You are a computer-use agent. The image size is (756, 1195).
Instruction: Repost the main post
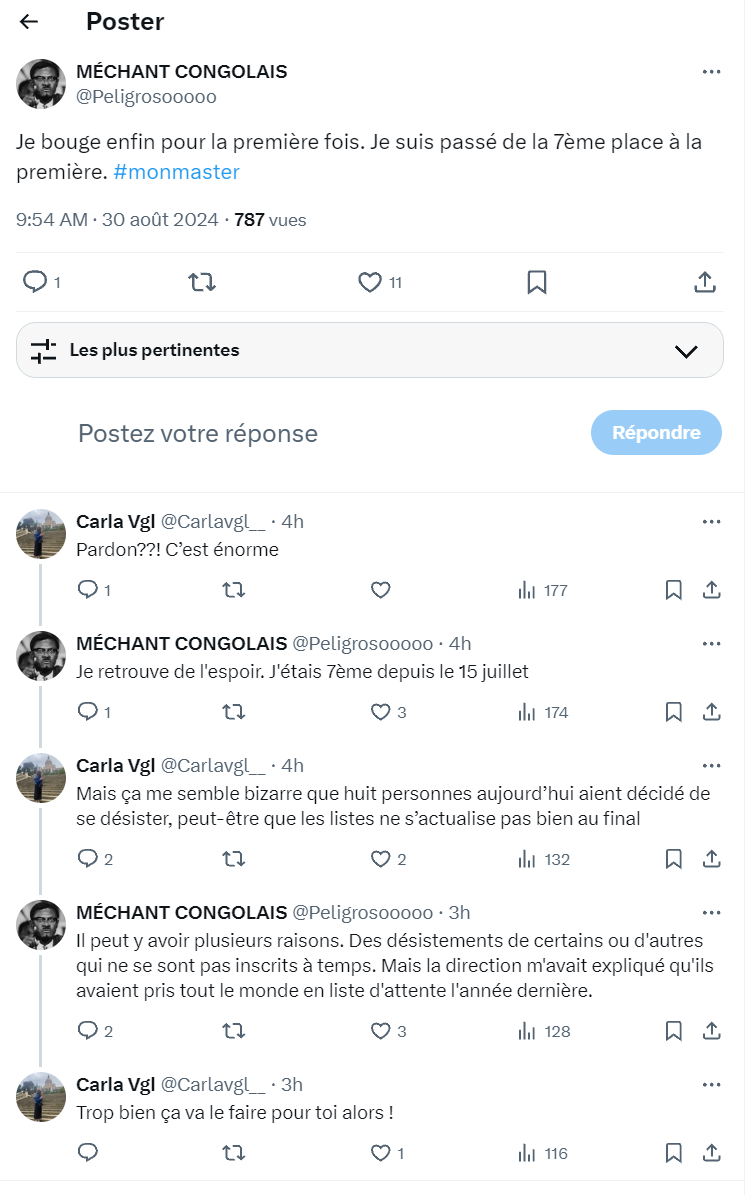[x=202, y=282]
